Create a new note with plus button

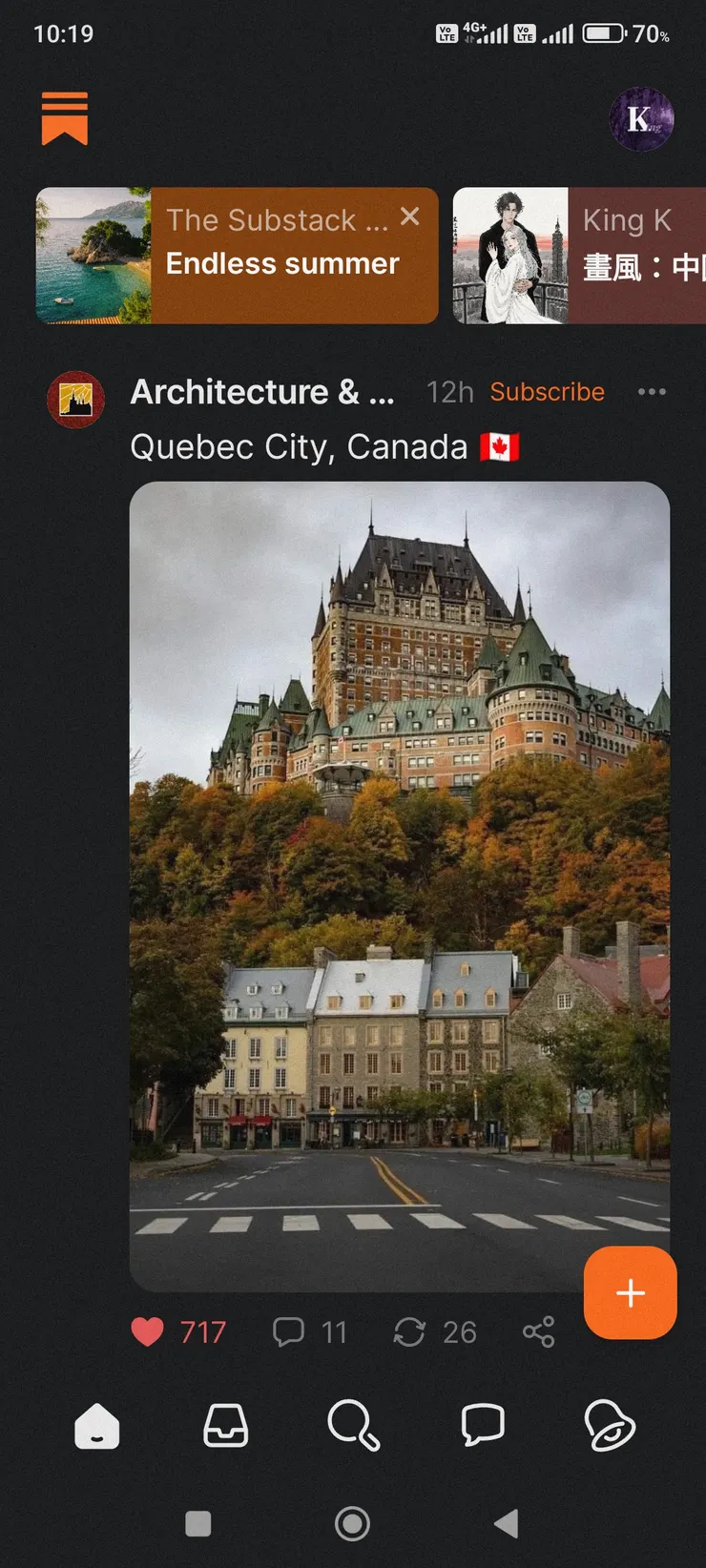(x=630, y=1292)
